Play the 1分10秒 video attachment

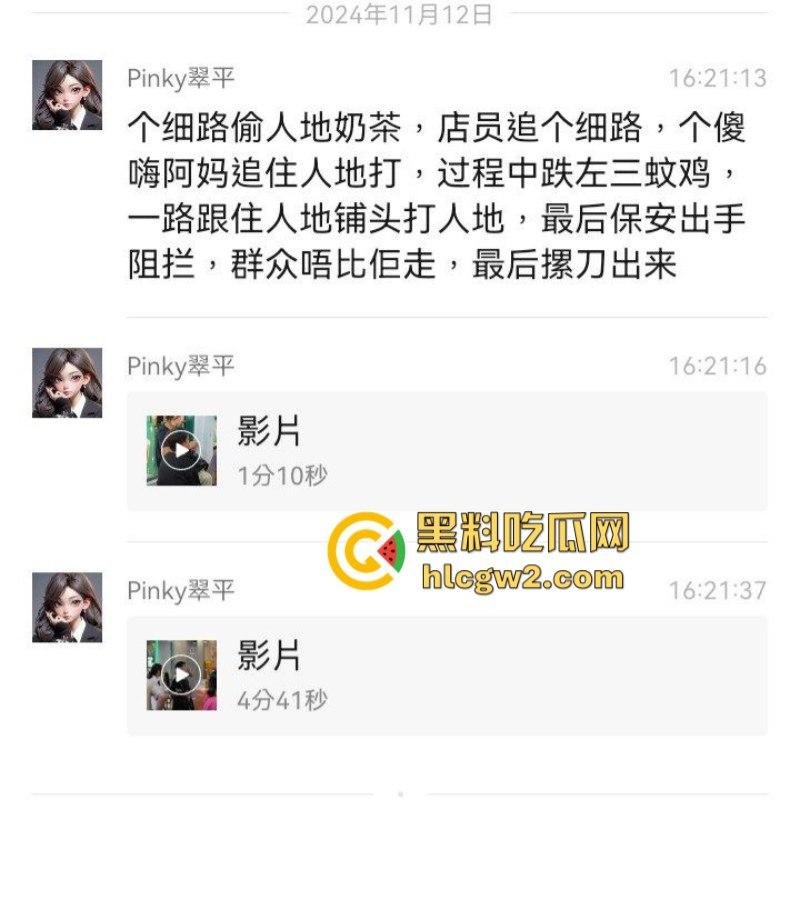click(181, 451)
